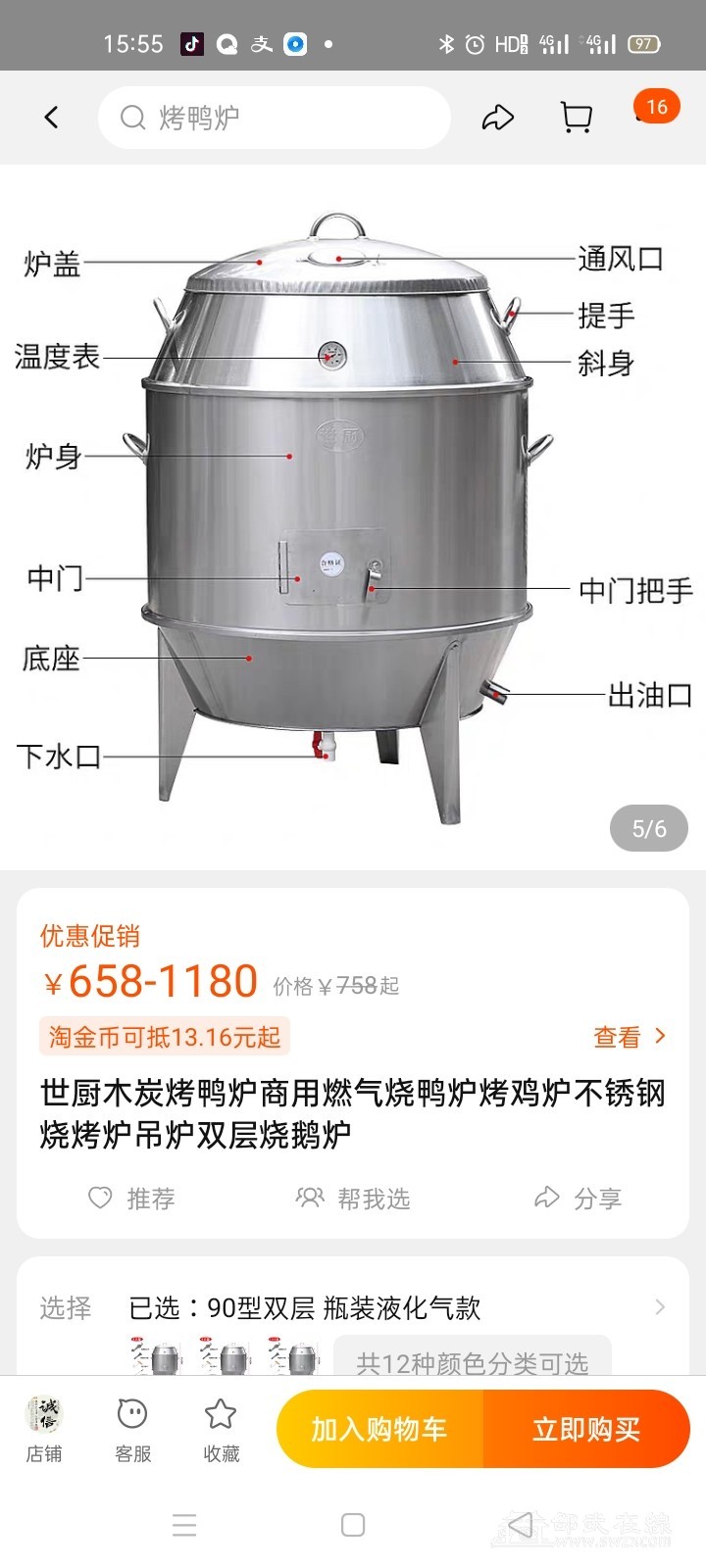The image size is (706, 1568).
Task: Tap the search box with 烤鸭炉
Action: 275,118
